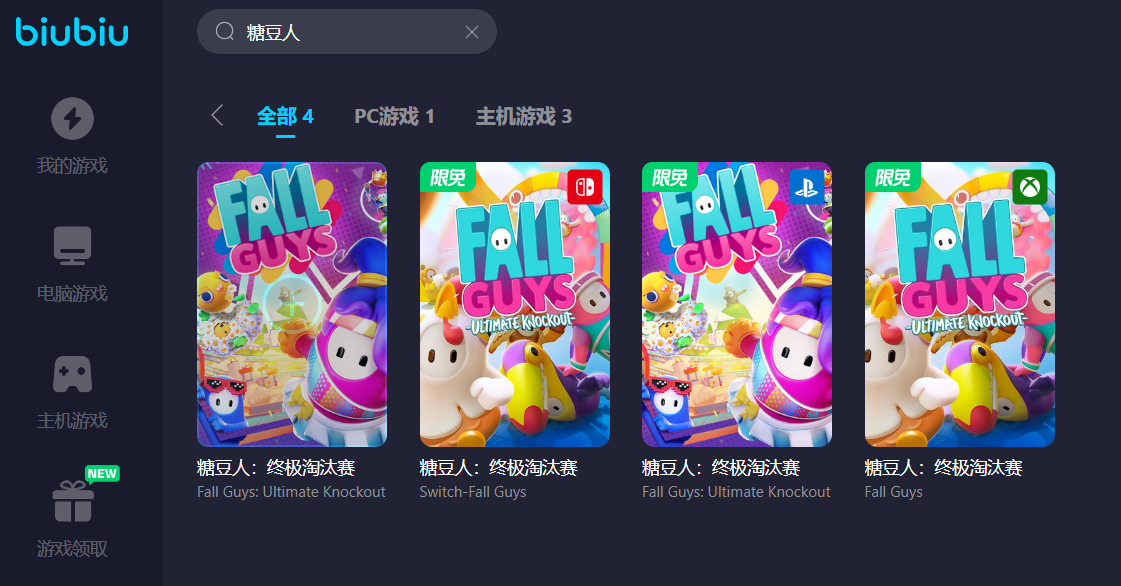Screen dimensions: 1121x586
Task: Select the 全部 4 tab
Action: coord(285,116)
